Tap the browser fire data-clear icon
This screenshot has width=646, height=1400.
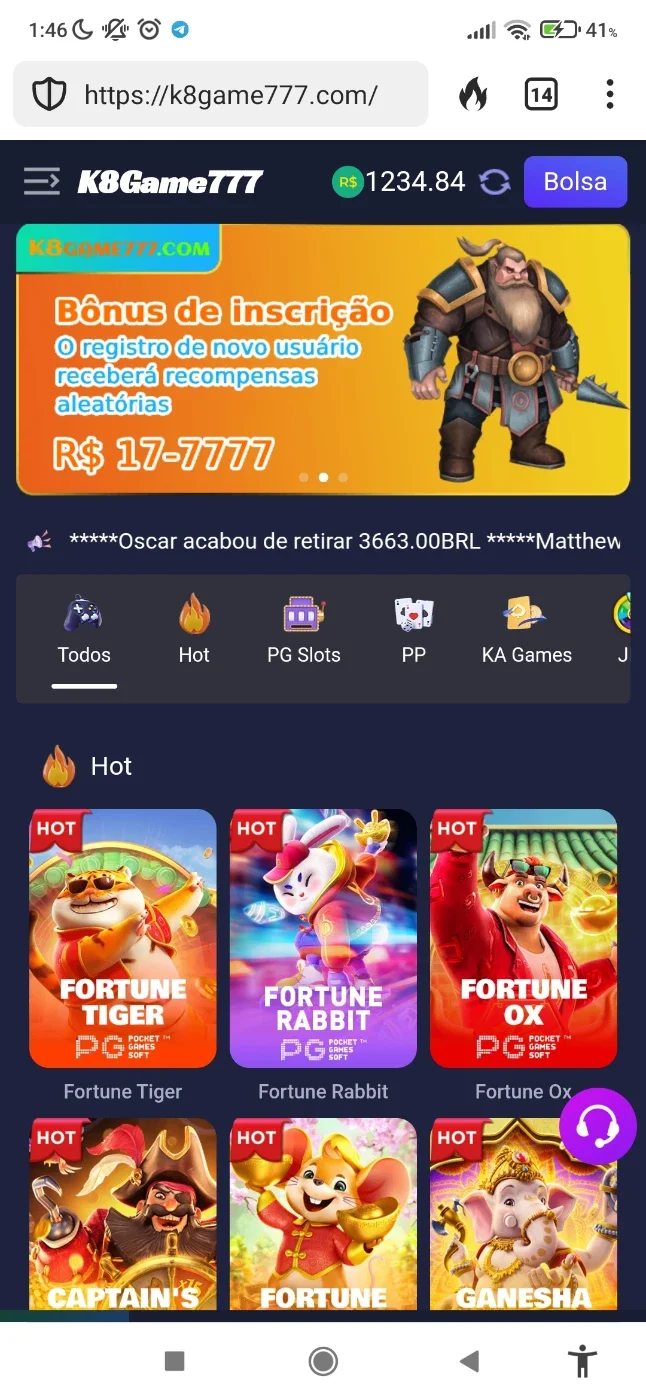473,94
